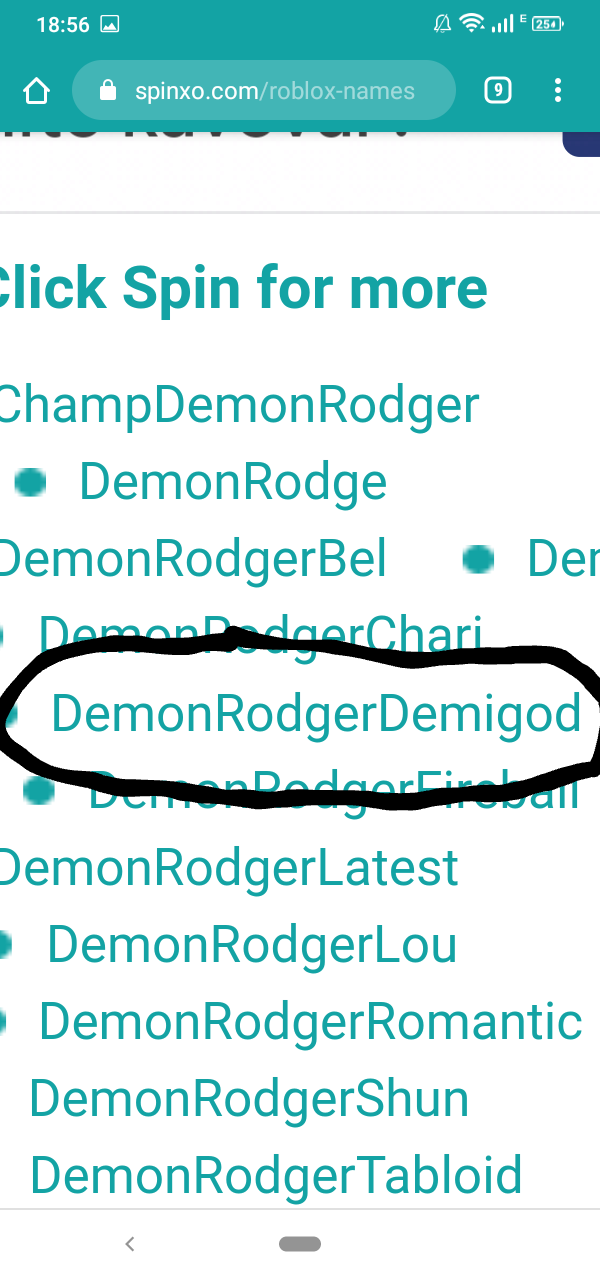Select the DemonRodgerFireball name

pos(334,792)
